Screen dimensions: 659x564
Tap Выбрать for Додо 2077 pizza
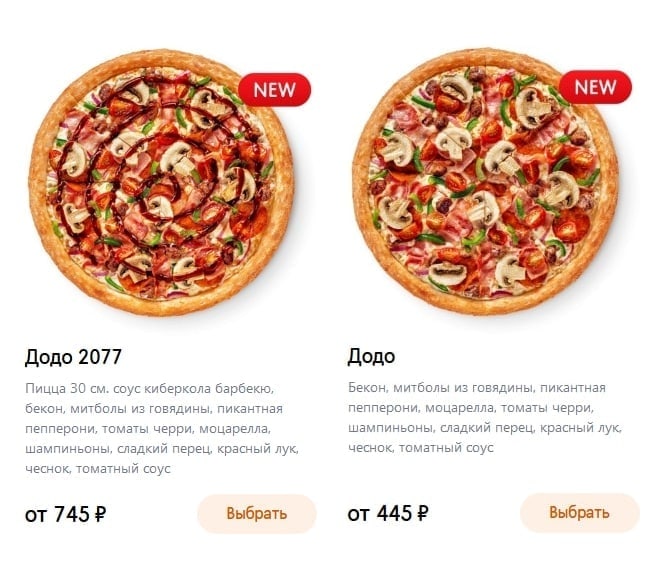pos(256,513)
